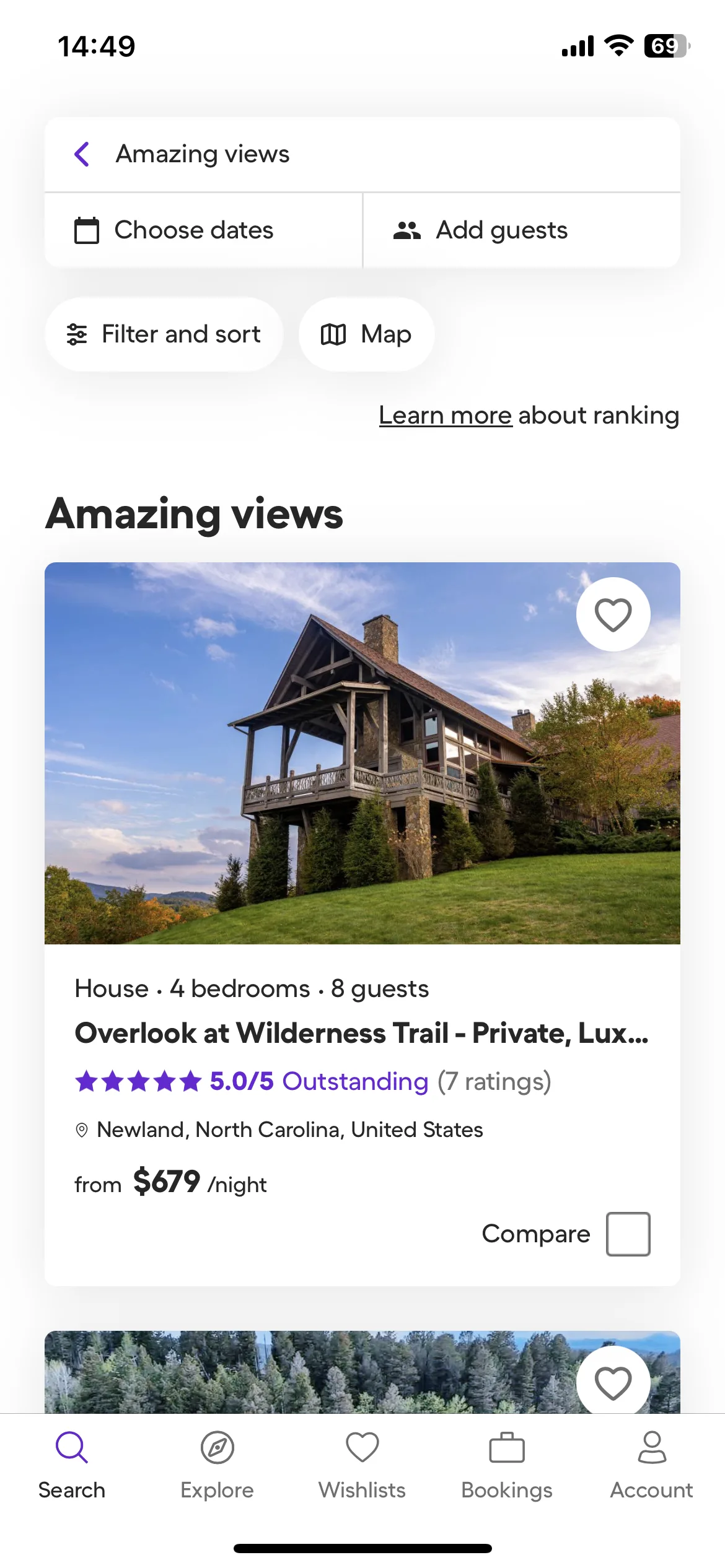Switch to the Bookings tab
725x1568 pixels.
(506, 1465)
